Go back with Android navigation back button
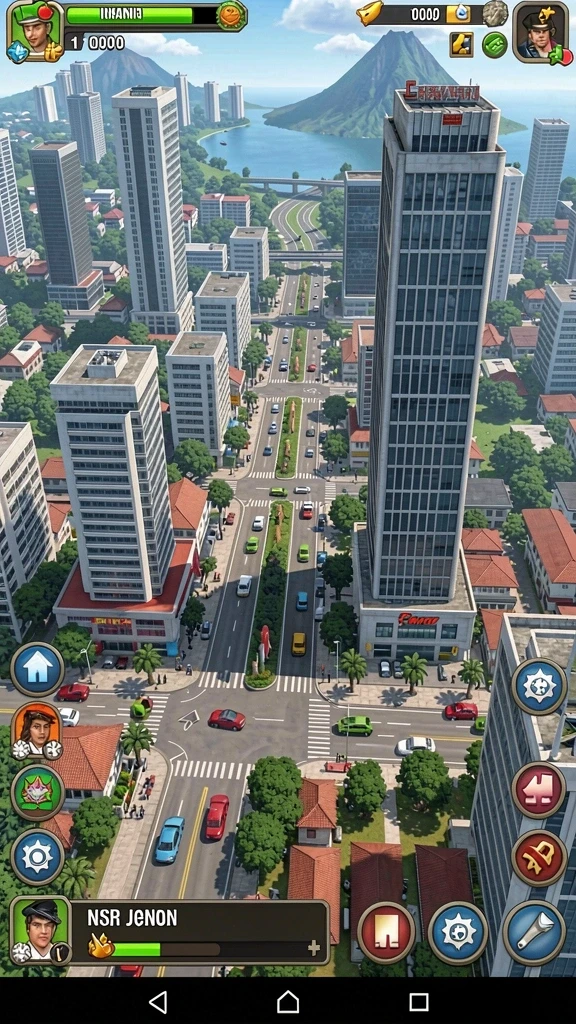This screenshot has height=1024, width=576. pyautogui.click(x=157, y=1001)
